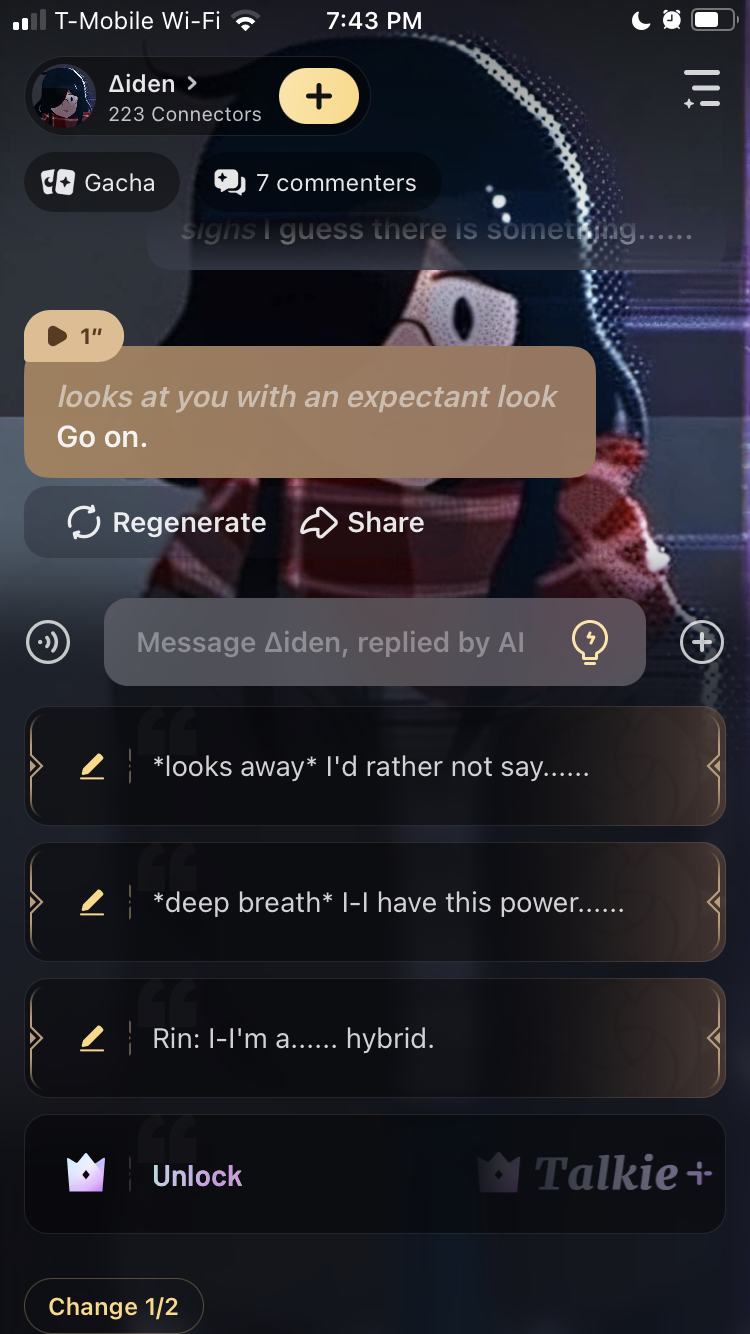Open the Gacha chip

pos(100,183)
